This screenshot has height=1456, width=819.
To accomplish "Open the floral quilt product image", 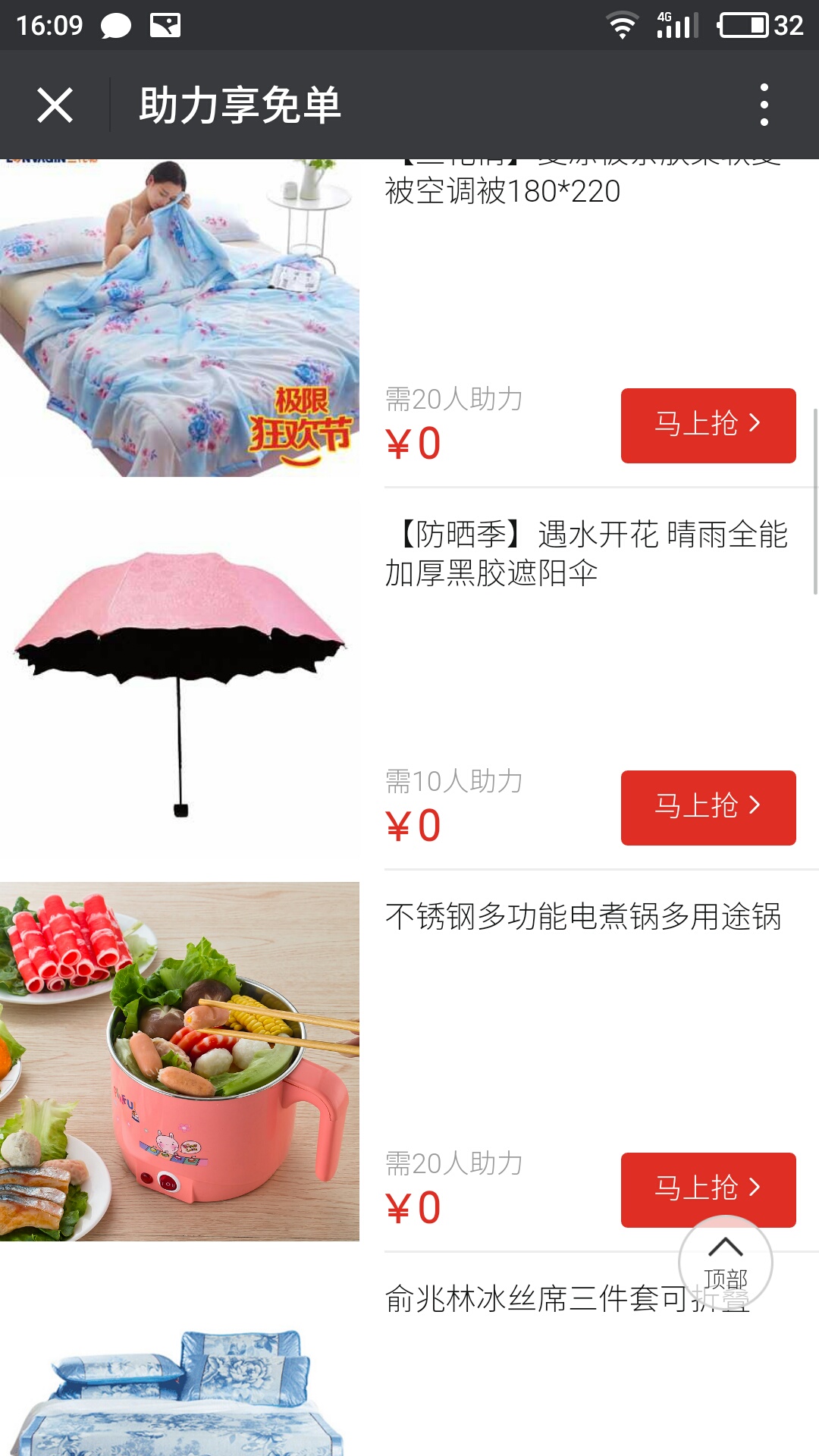I will coord(179,318).
